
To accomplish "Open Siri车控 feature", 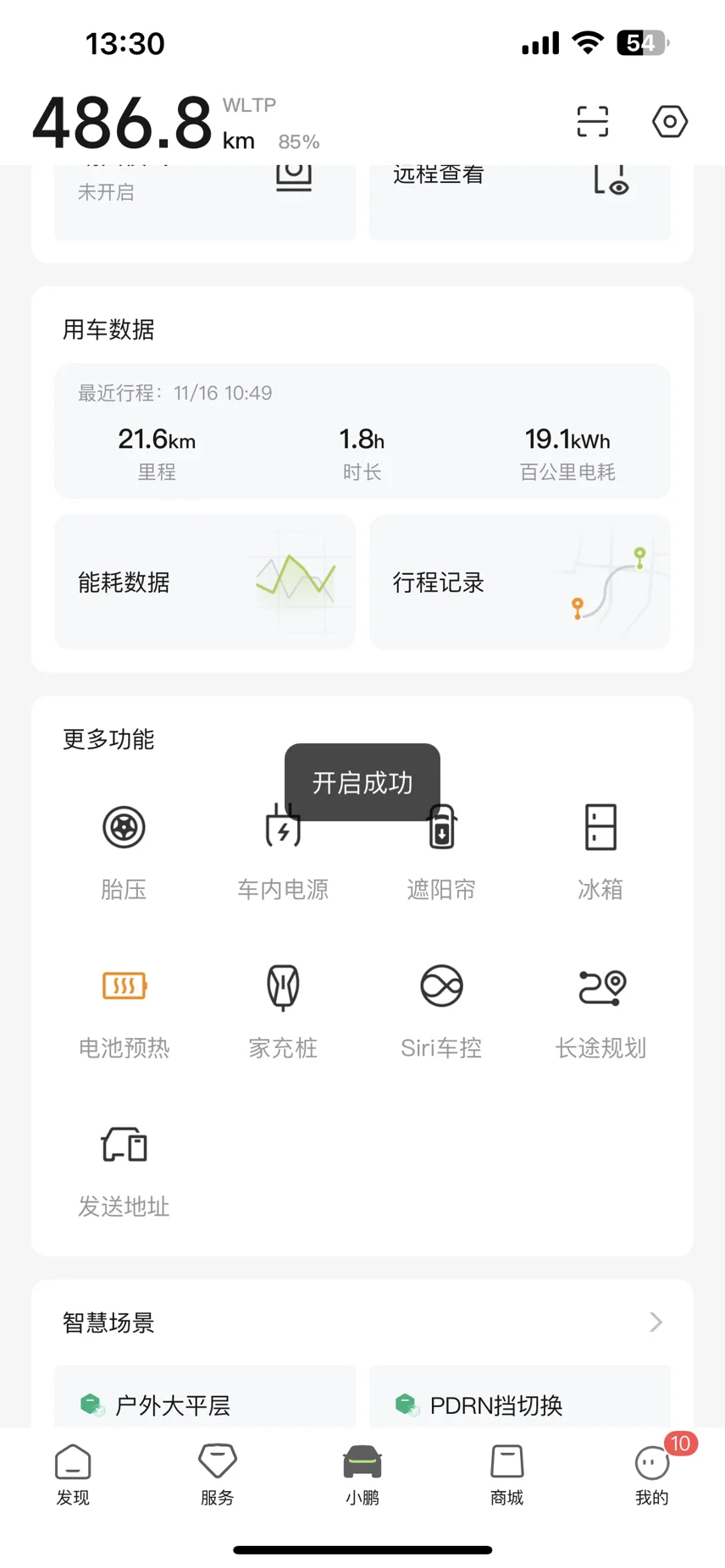I will (x=441, y=1009).
